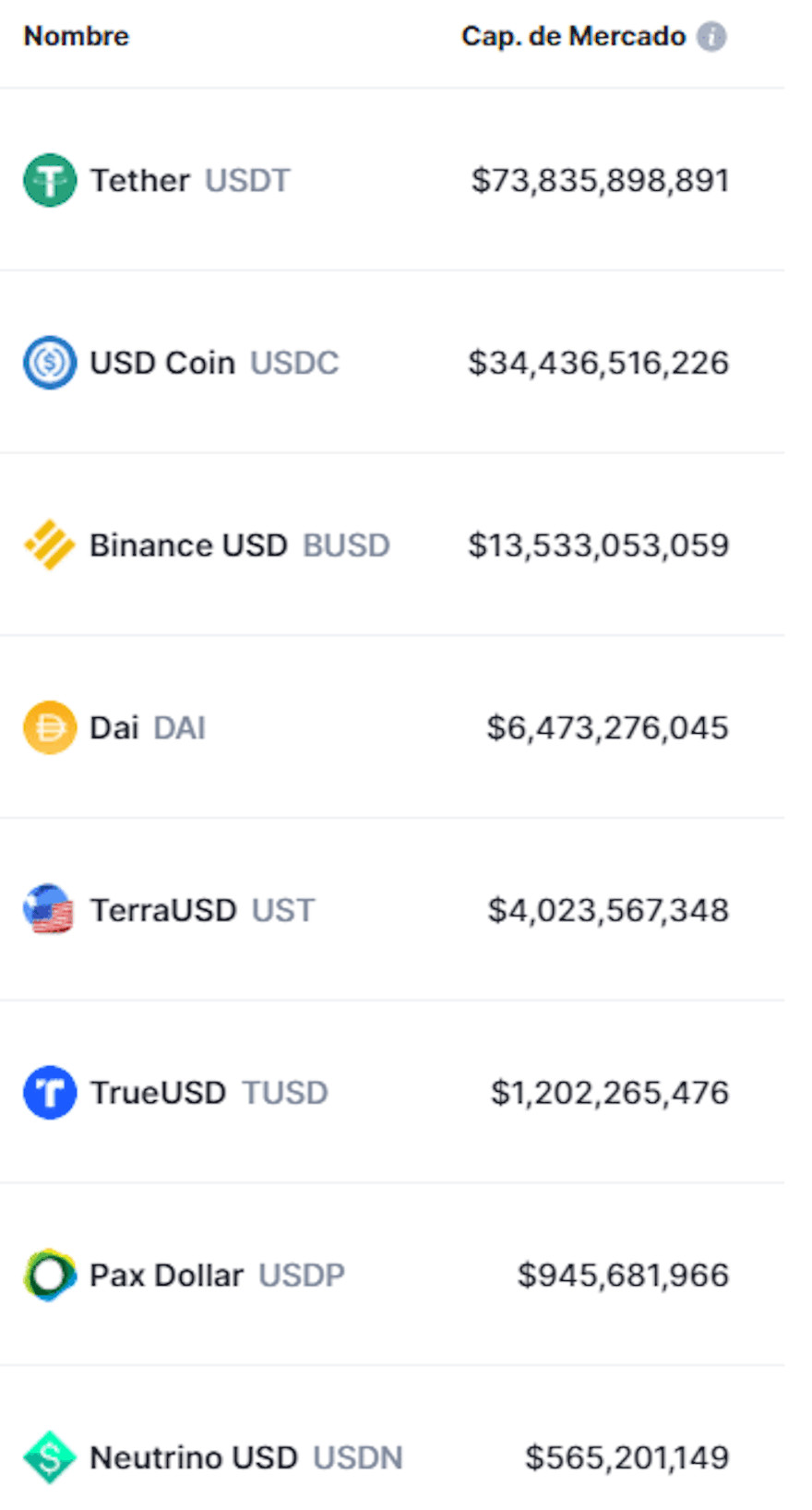
Task: Go to TrueUSD TUSD details
Action: click(x=392, y=1092)
